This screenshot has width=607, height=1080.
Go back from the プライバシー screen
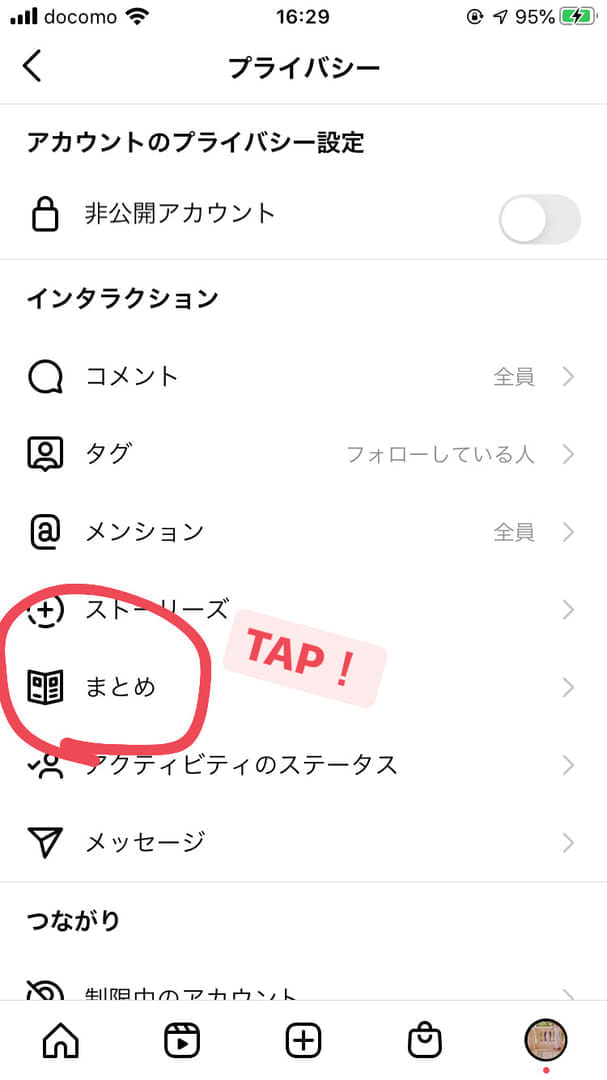33,67
